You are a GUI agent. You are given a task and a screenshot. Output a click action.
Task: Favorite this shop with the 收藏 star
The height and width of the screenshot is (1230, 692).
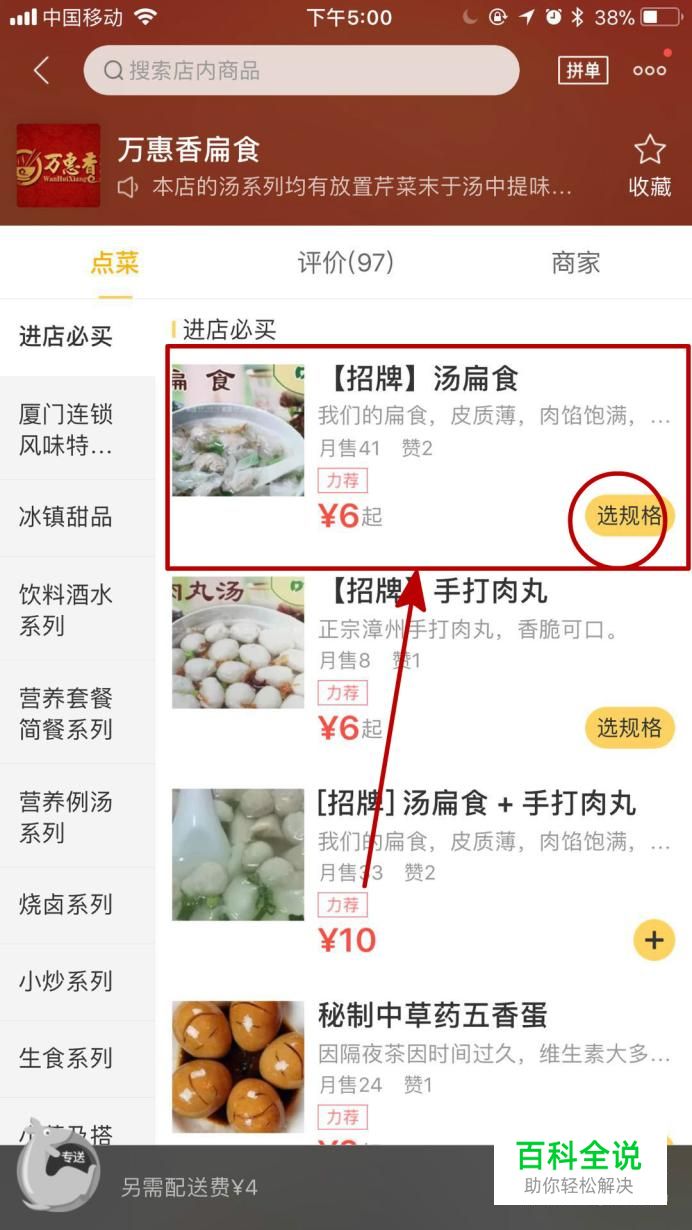click(650, 165)
